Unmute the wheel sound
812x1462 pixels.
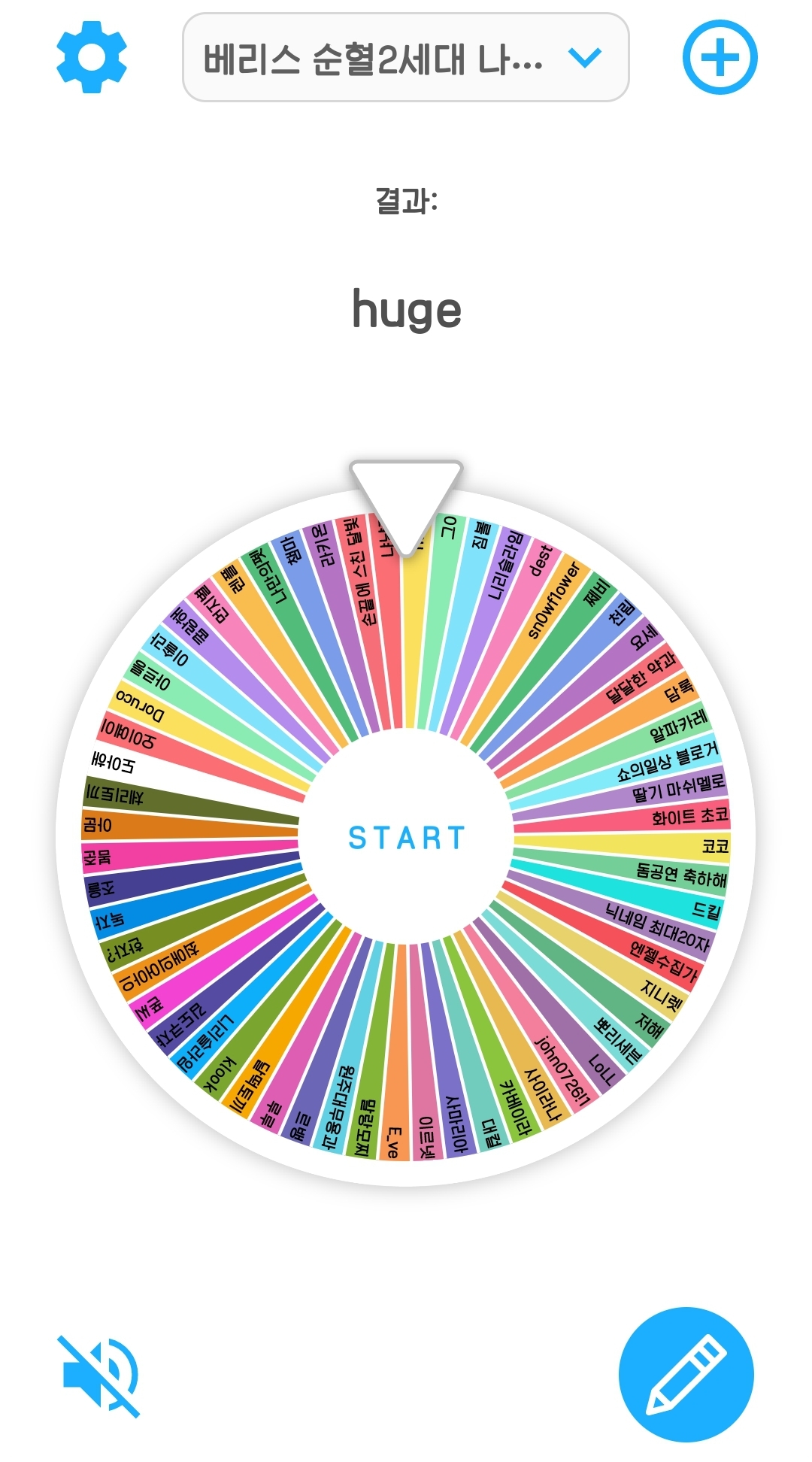[99, 1376]
